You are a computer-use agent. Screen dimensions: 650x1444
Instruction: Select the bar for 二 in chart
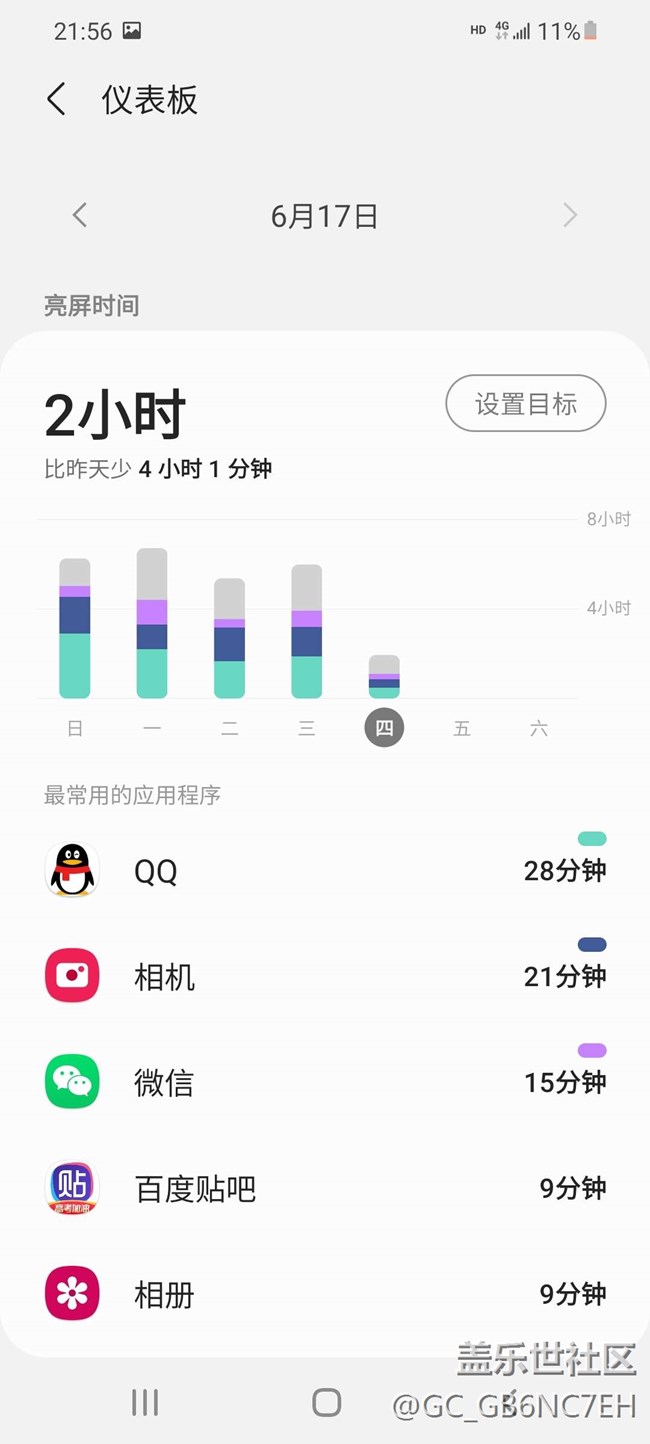(x=230, y=638)
